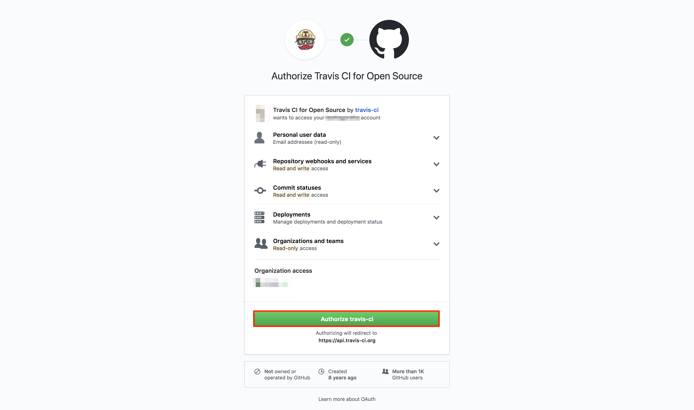Open the travis-ci developer link
Screen dimensions: 694x410
[367, 110]
